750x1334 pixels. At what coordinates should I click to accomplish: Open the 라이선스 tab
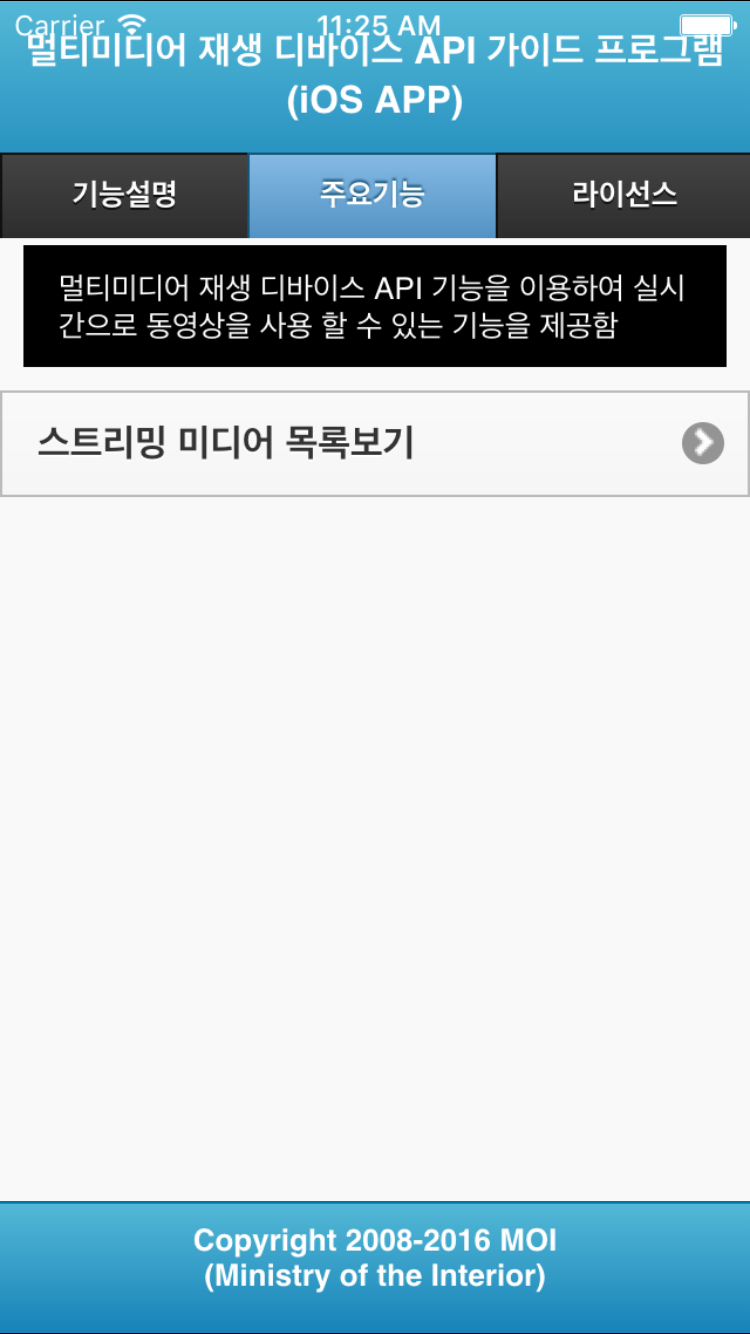point(624,195)
